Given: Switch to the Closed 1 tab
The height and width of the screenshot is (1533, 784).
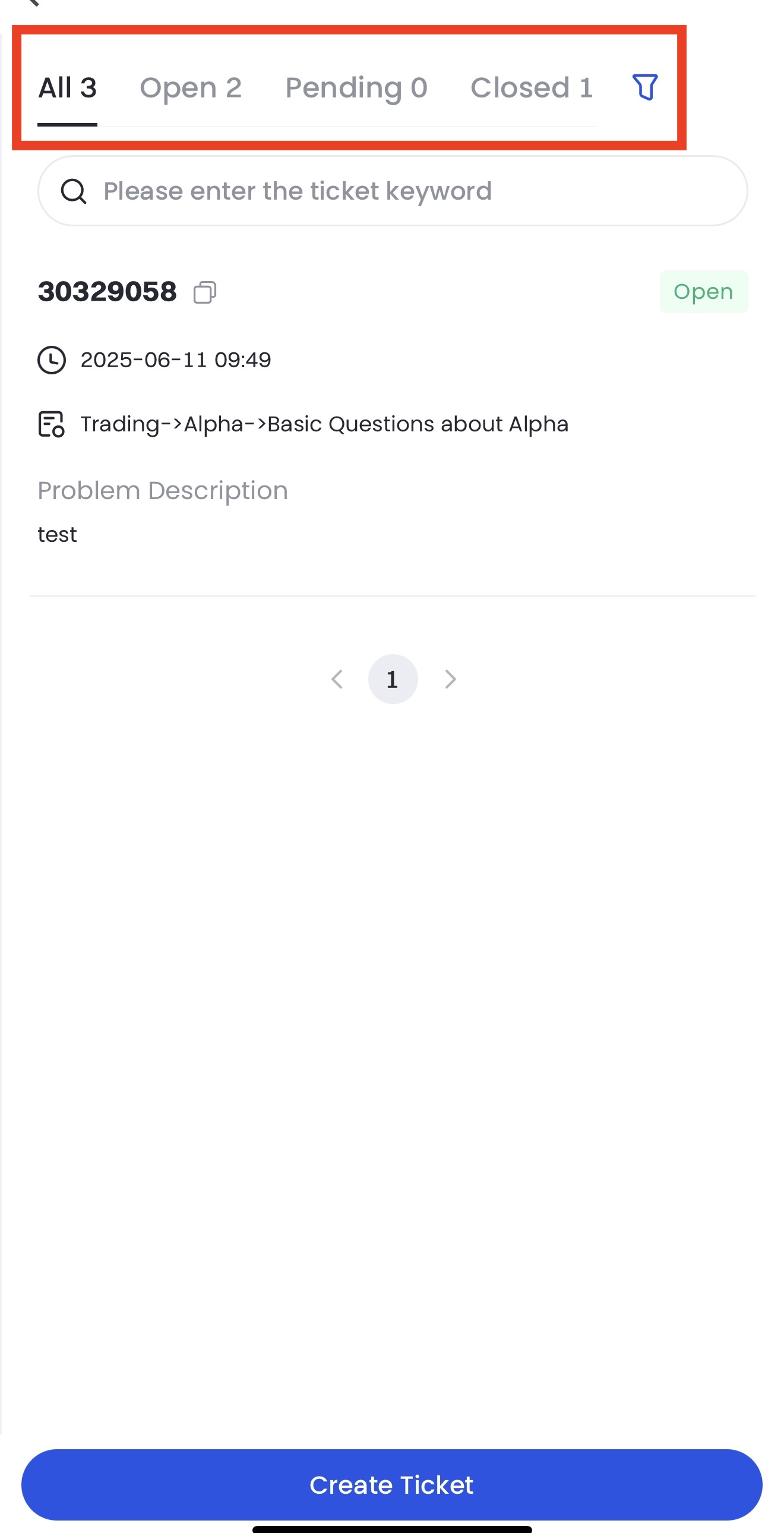Looking at the screenshot, I should pyautogui.click(x=531, y=88).
